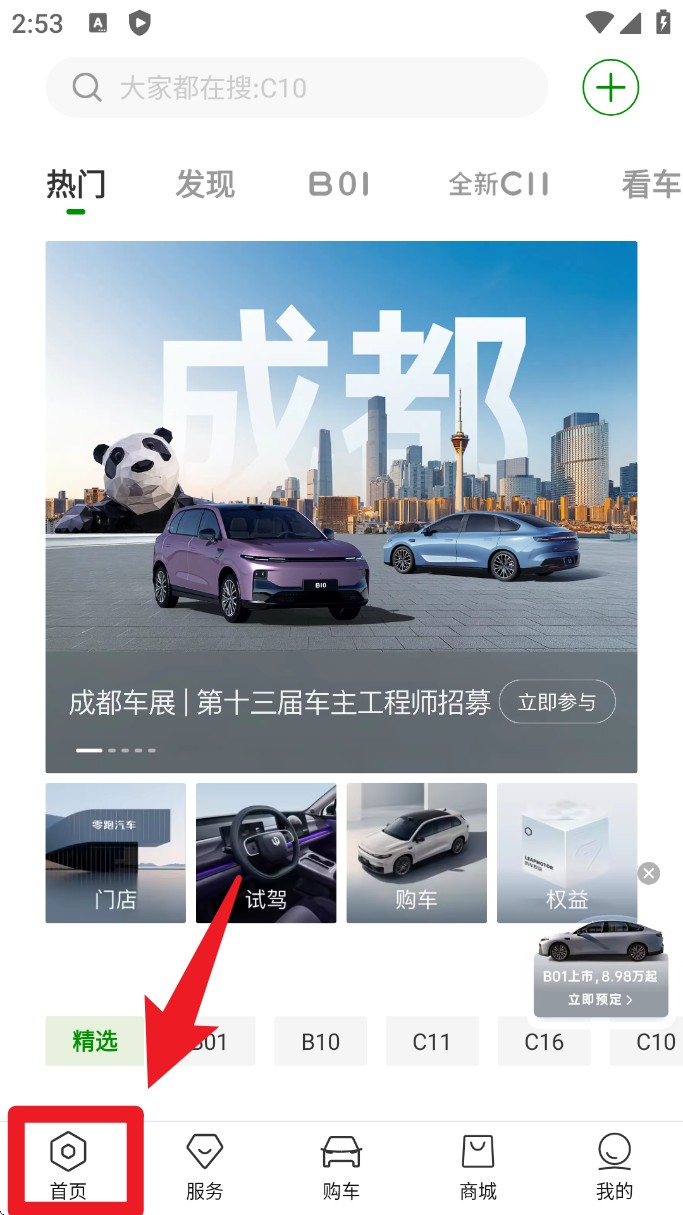Go to 服务 in bottom navigation
The height and width of the screenshot is (1215, 683).
(205, 1166)
